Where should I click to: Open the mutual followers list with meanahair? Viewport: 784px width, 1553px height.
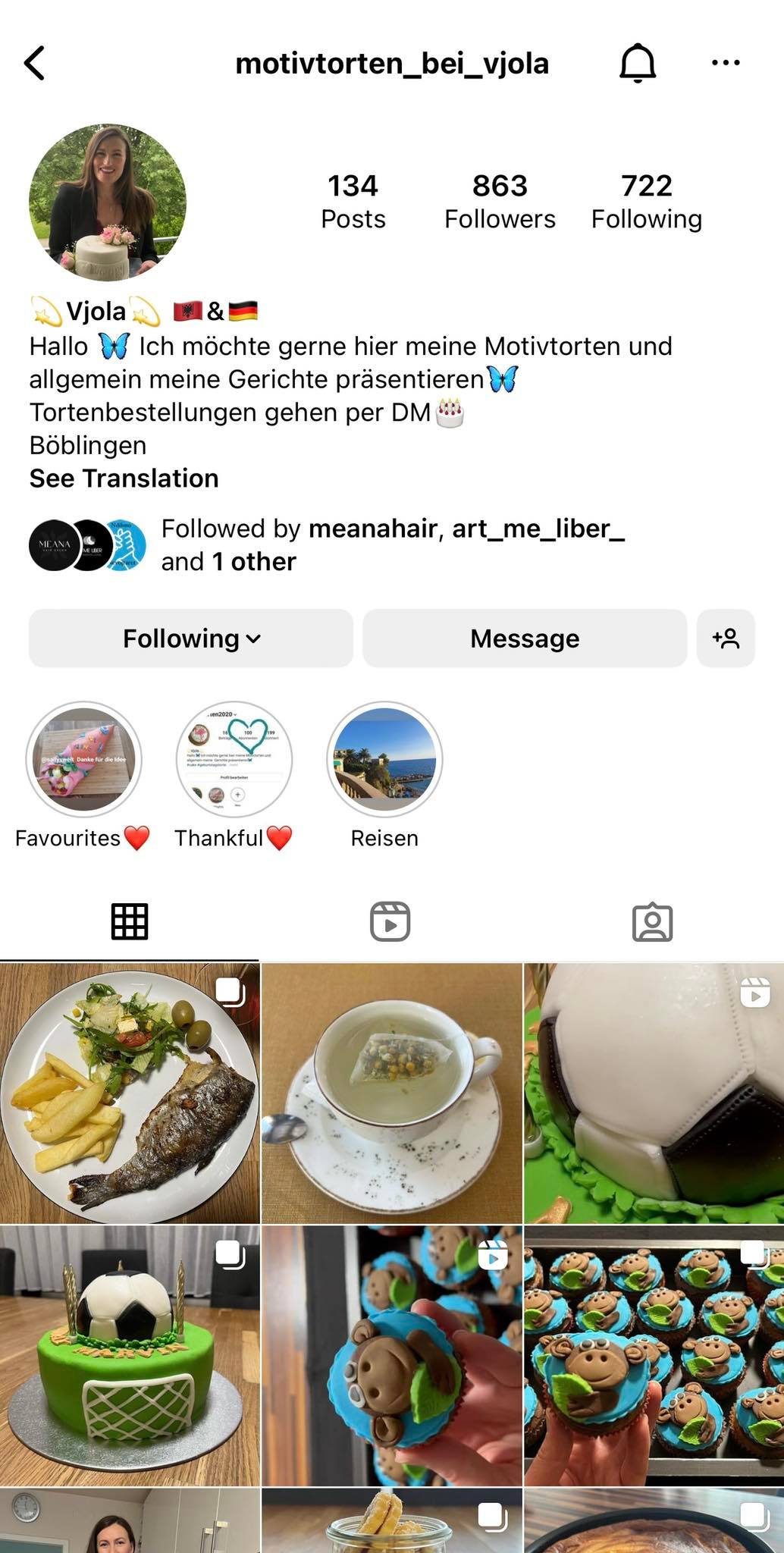point(392,545)
